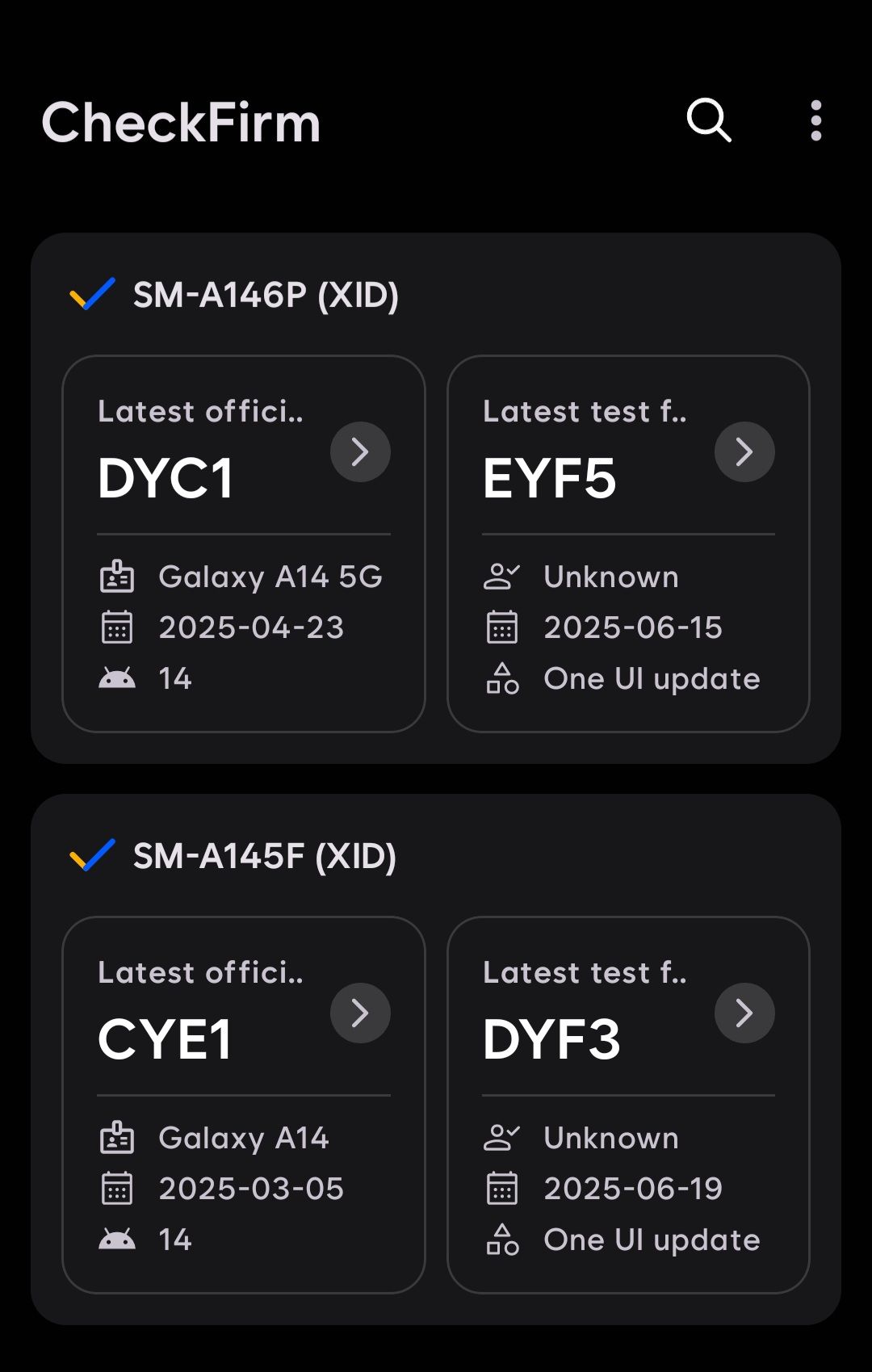Open the three-dot overflow menu
This screenshot has height=1372, width=872.
pyautogui.click(x=816, y=122)
